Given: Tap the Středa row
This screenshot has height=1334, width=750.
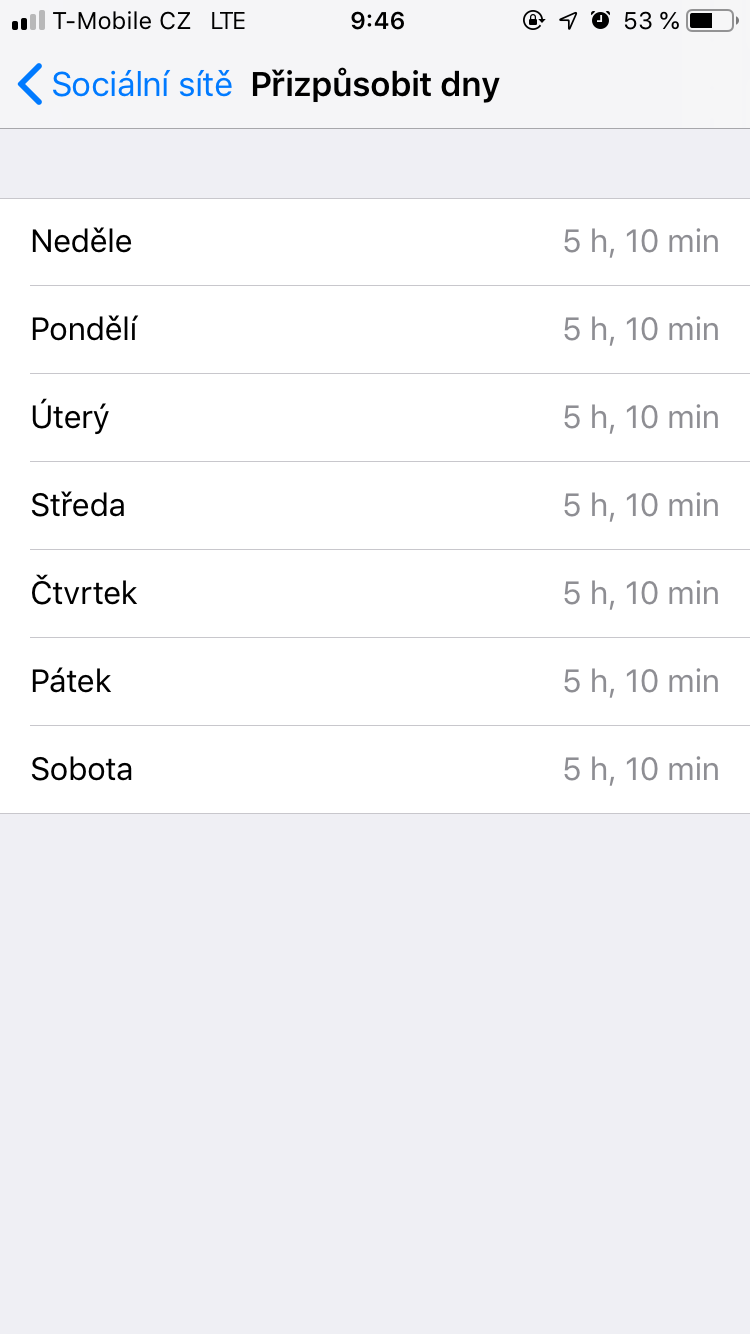Looking at the screenshot, I should tap(375, 506).
